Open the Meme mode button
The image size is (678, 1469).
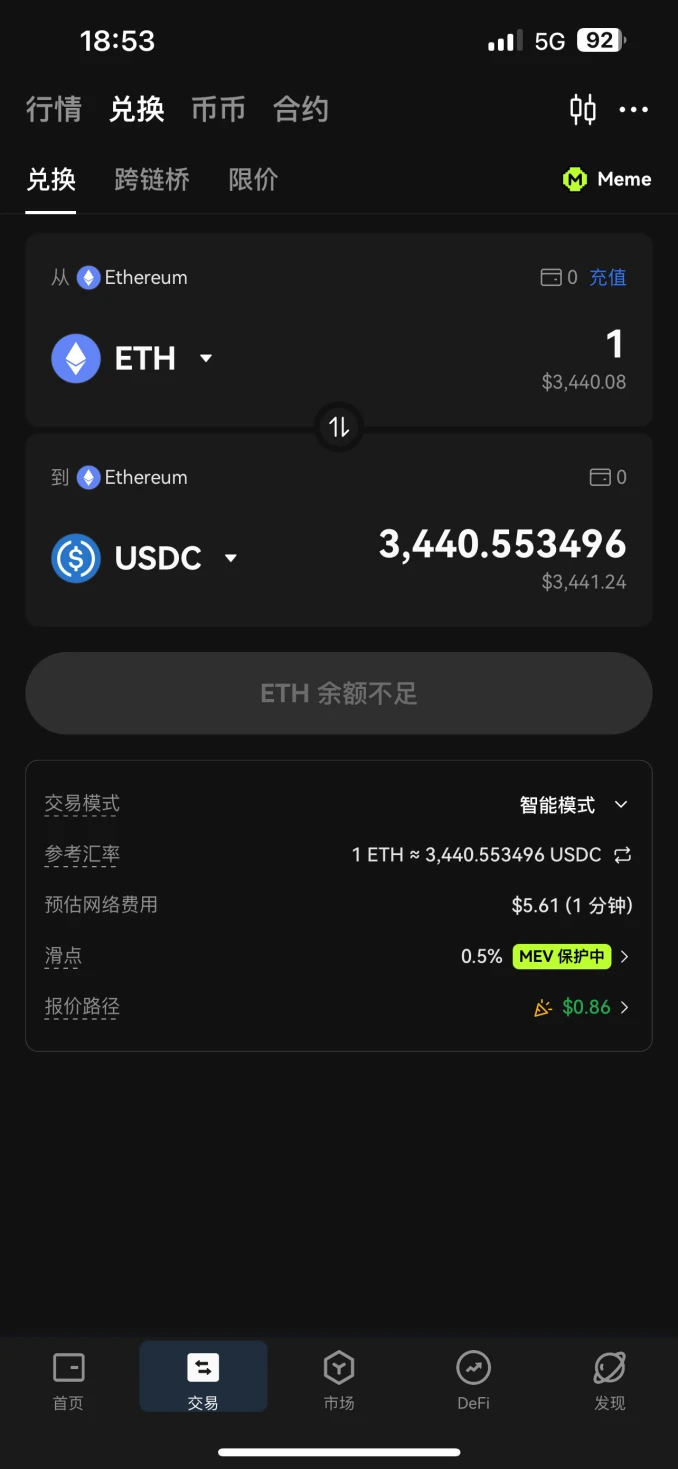(607, 180)
